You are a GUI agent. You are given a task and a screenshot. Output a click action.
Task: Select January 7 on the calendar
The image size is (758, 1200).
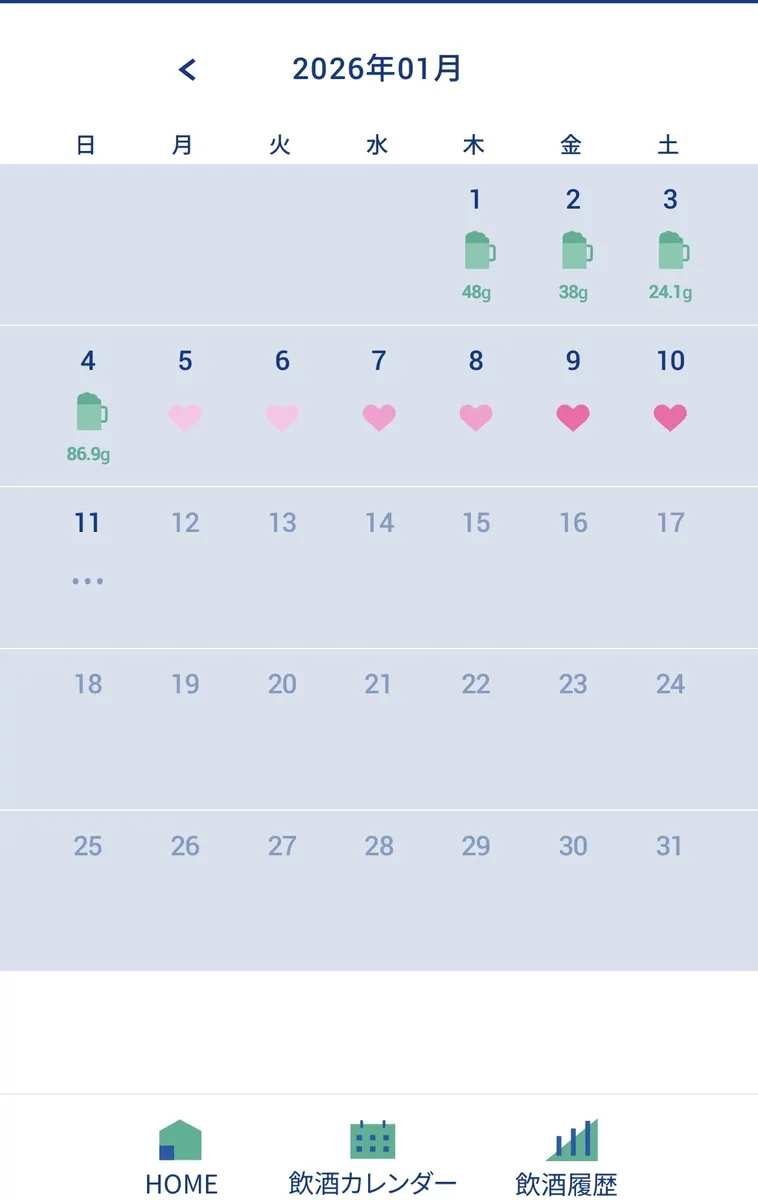(x=379, y=407)
